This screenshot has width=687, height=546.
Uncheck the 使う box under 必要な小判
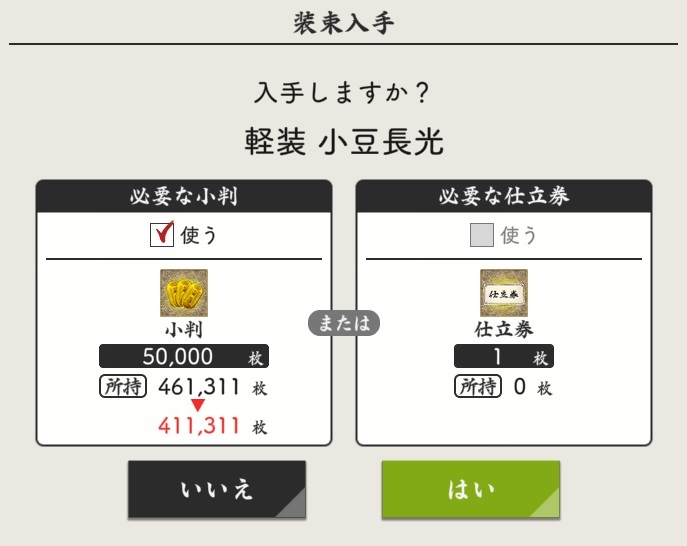pyautogui.click(x=162, y=235)
